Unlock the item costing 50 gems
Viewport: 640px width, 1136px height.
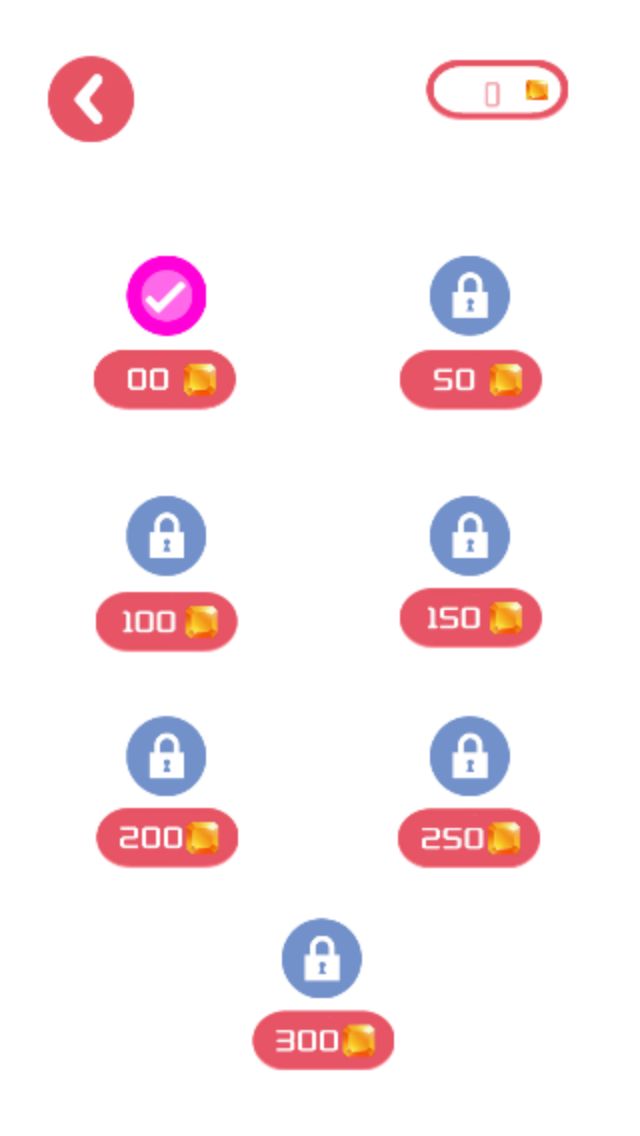470,380
